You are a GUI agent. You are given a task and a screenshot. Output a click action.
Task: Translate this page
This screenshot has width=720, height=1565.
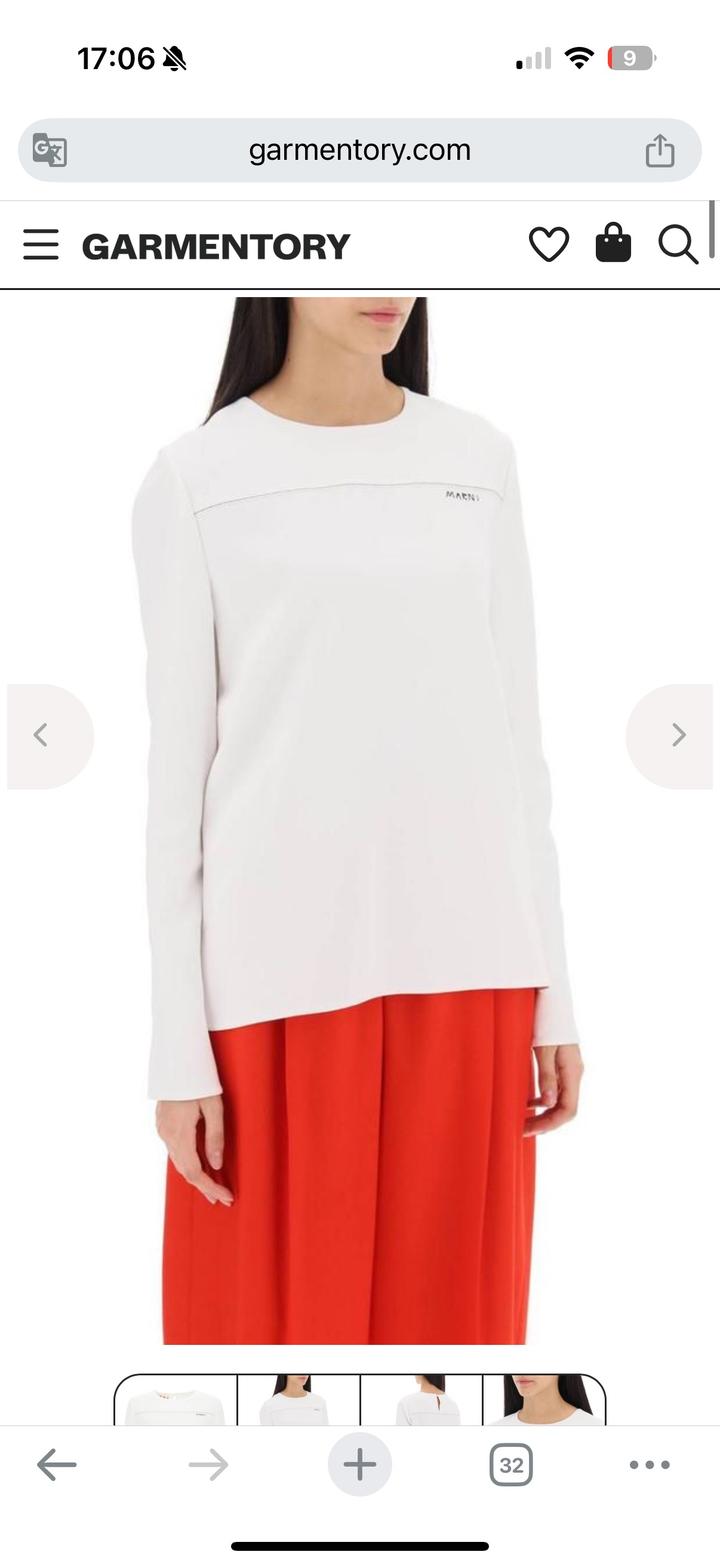[x=50, y=150]
